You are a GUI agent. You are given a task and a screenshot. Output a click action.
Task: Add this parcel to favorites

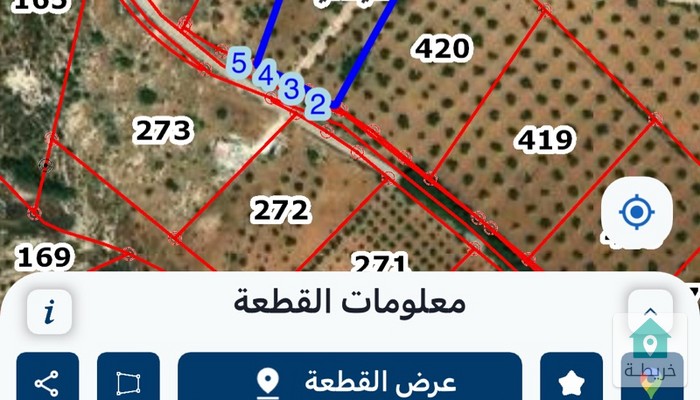(571, 381)
